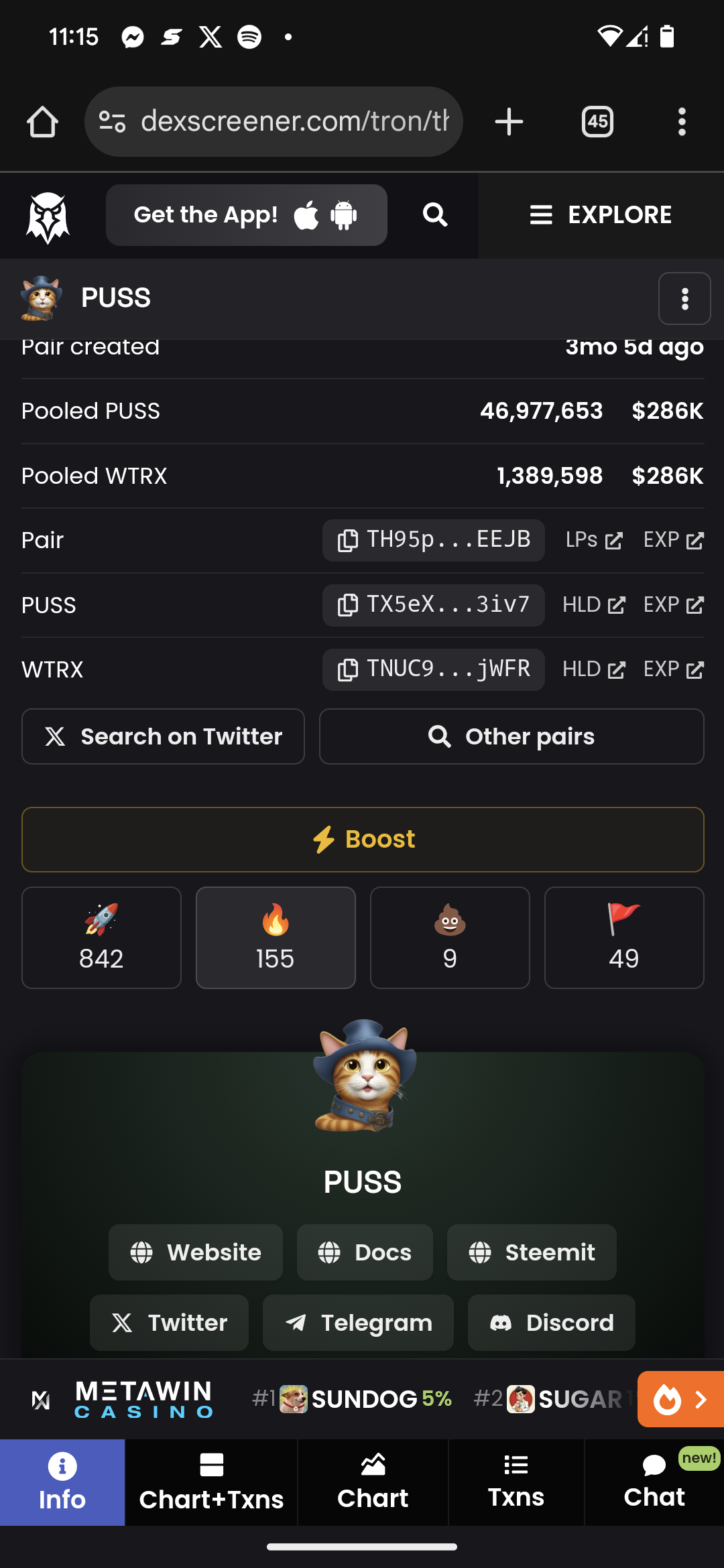Tap the Get the App! button
The image size is (724, 1568).
246,215
